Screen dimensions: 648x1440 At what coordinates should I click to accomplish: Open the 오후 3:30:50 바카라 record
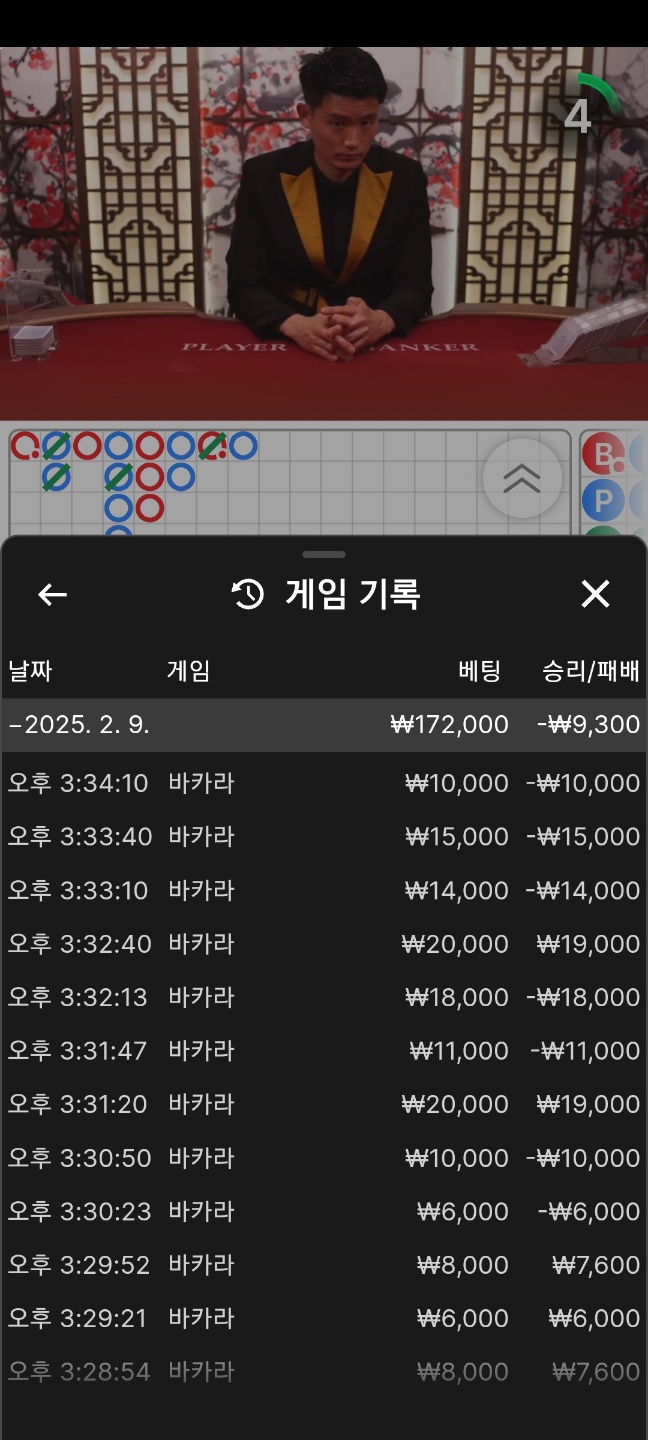tap(323, 1158)
